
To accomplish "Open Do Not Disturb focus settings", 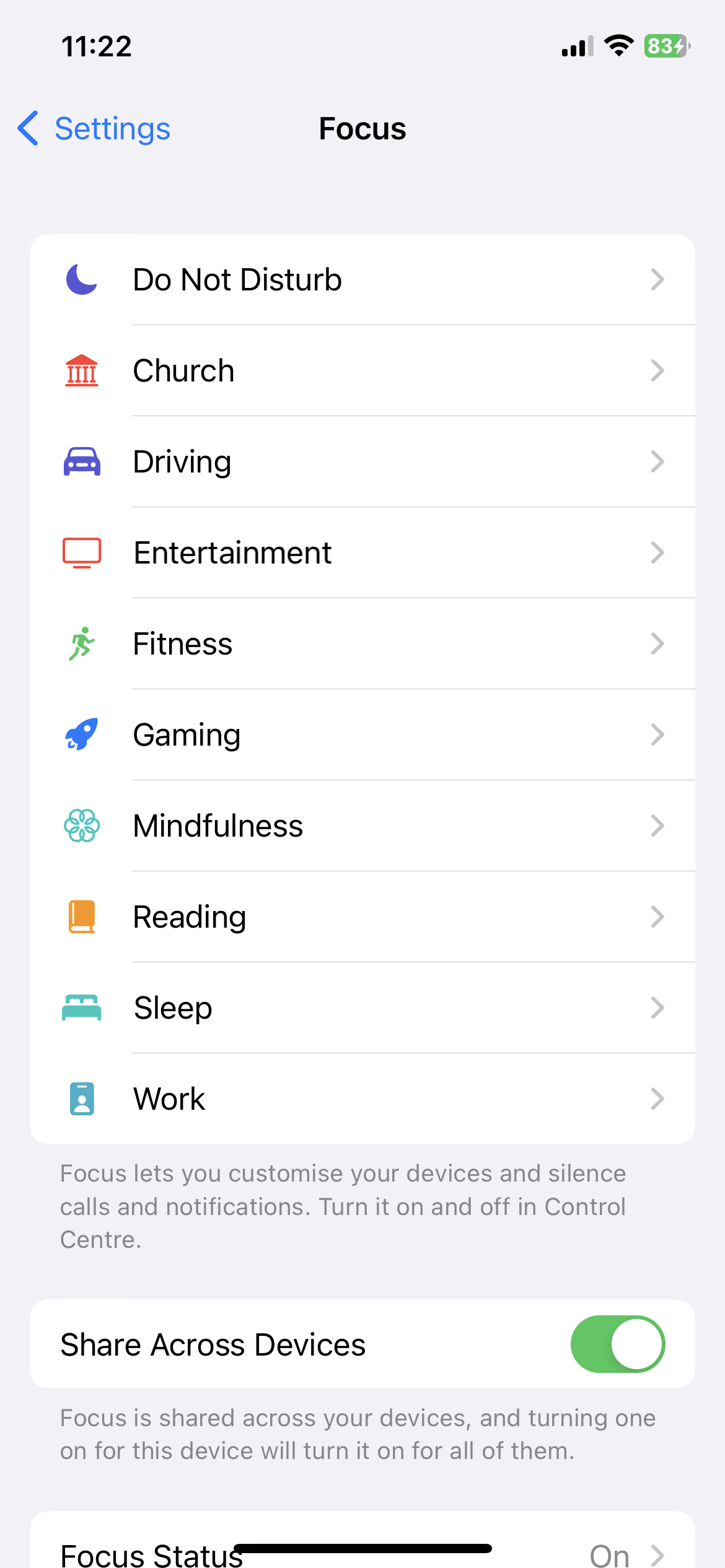I will [x=362, y=280].
